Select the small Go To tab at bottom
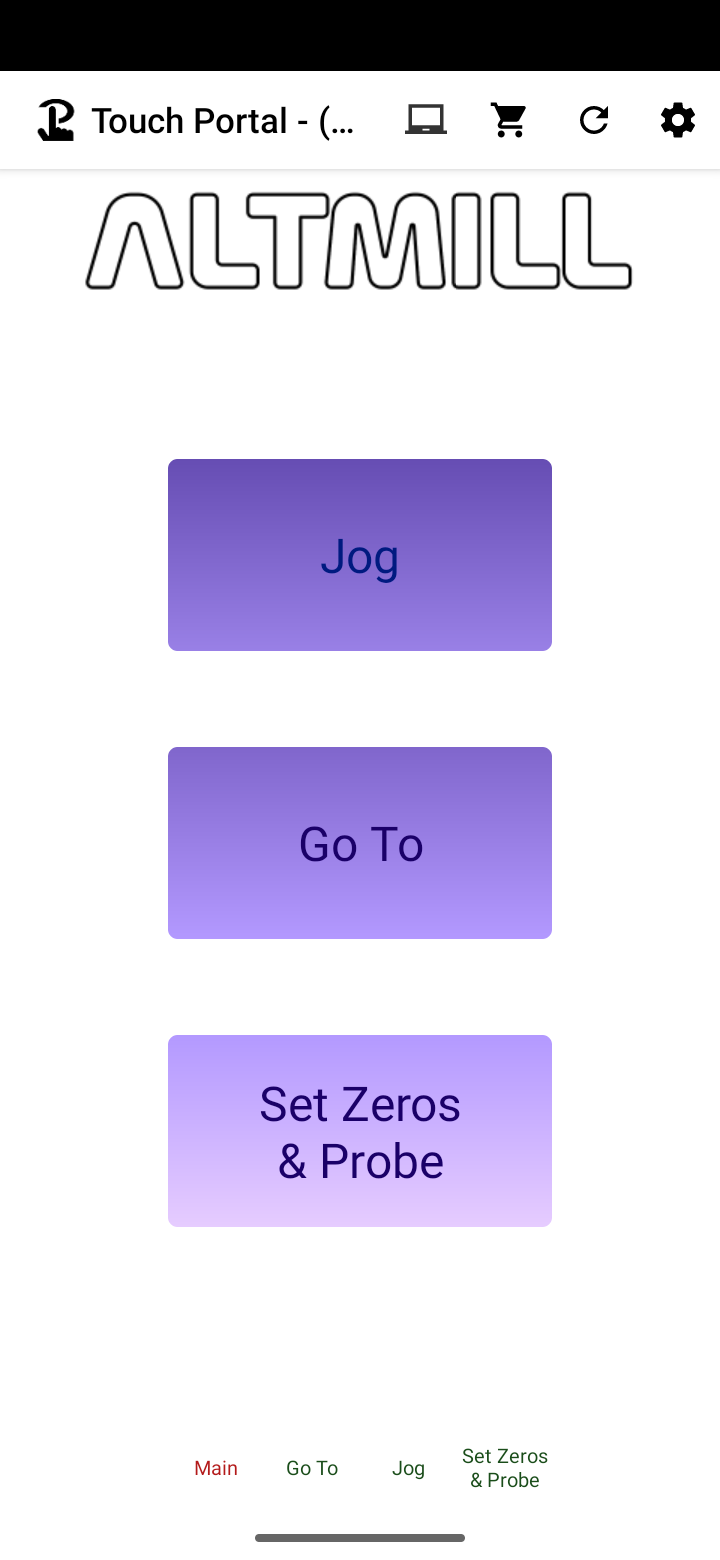This screenshot has width=720, height=1560. 312,1468
